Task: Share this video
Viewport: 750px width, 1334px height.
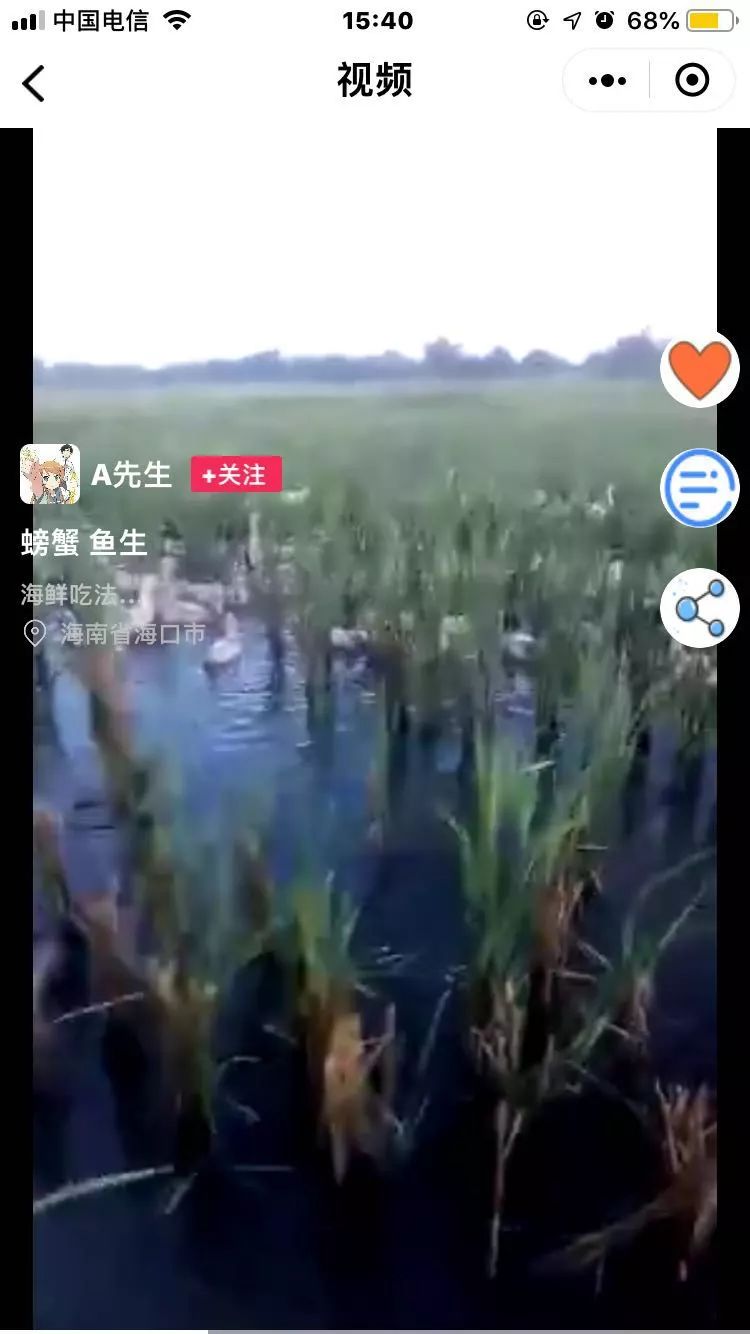Action: [x=700, y=607]
